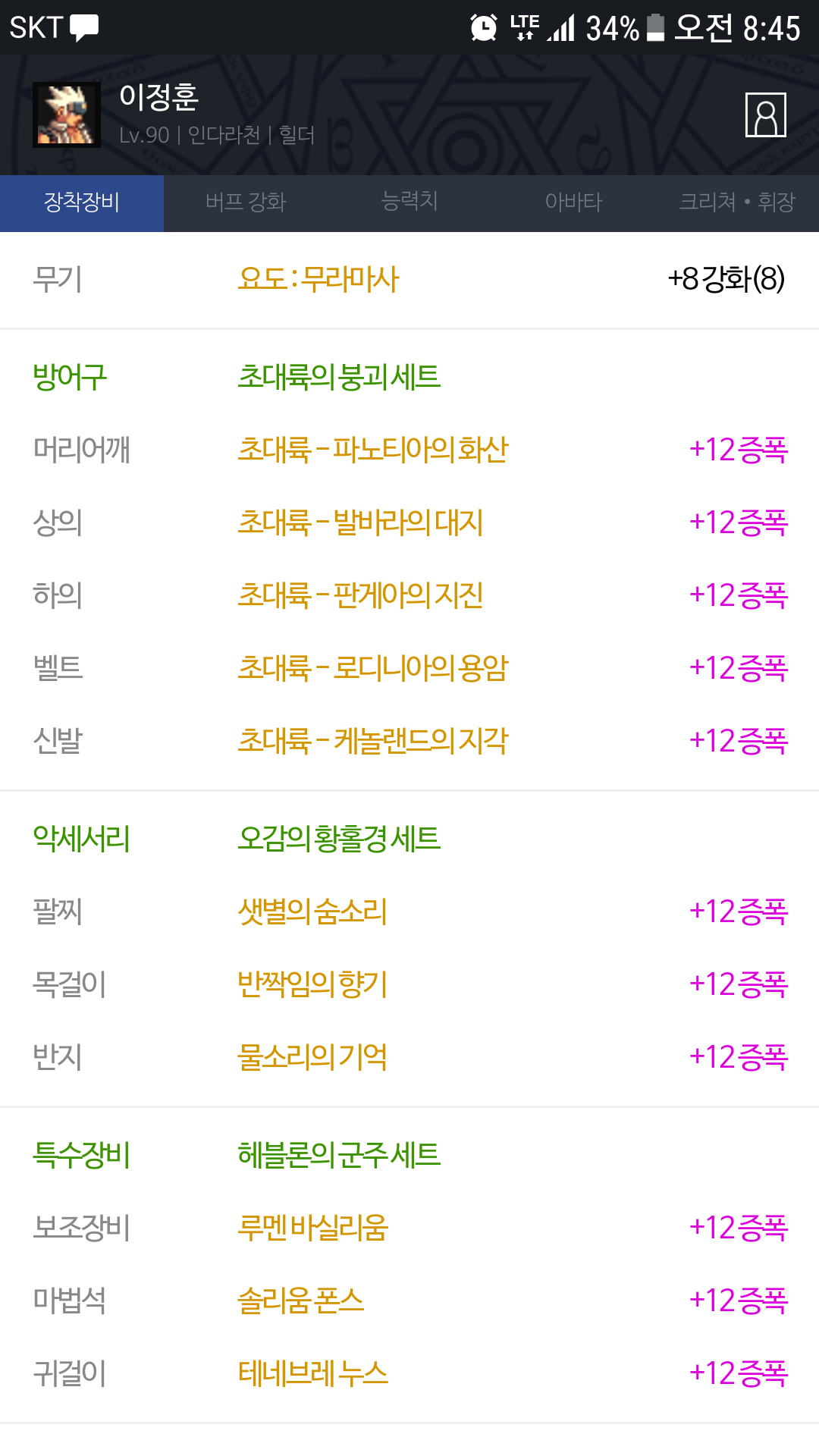Open 반짝임의 향기 necklace item
Screen dimensions: 819x1456
coord(312,984)
